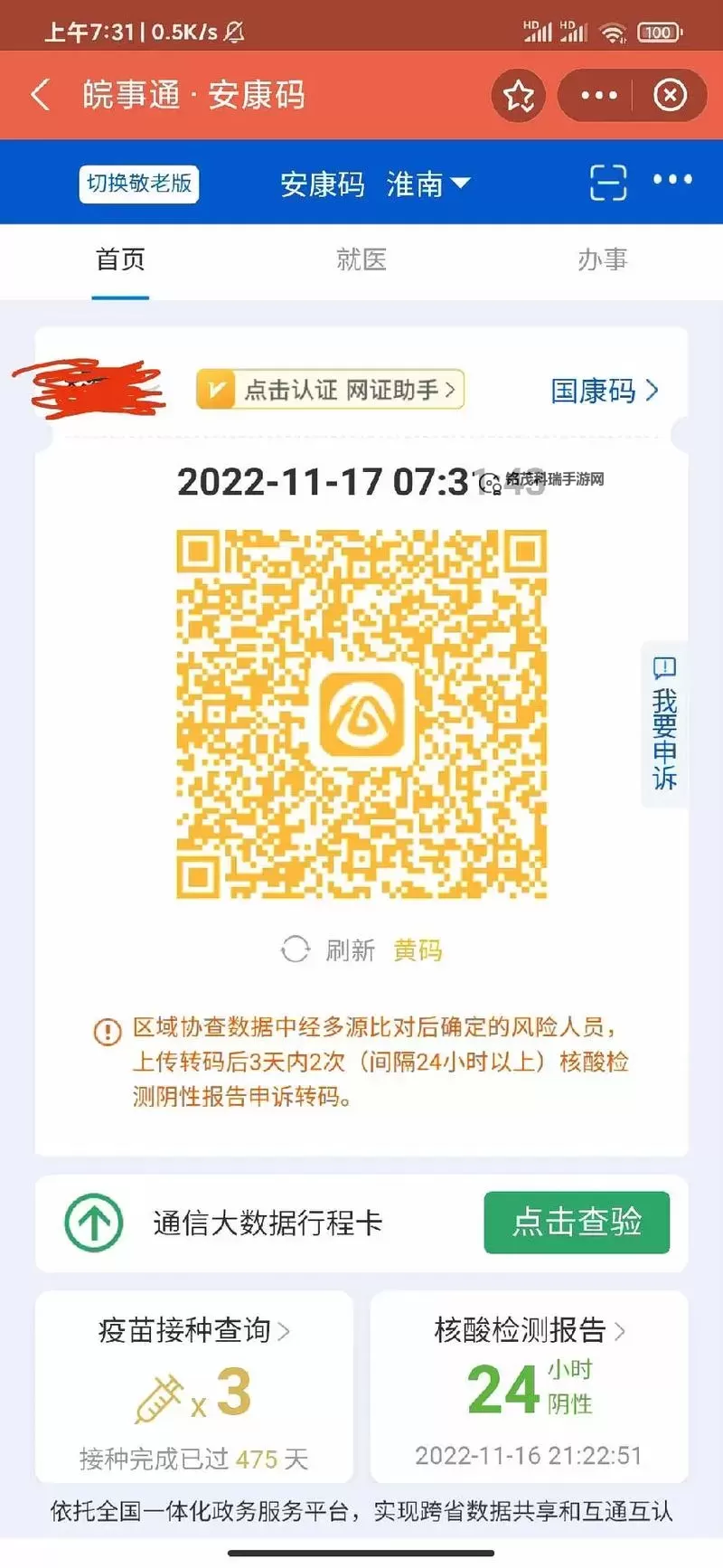Screen dimensions: 723x1568
Task: Switch to the 办事 tab
Action: tap(601, 260)
